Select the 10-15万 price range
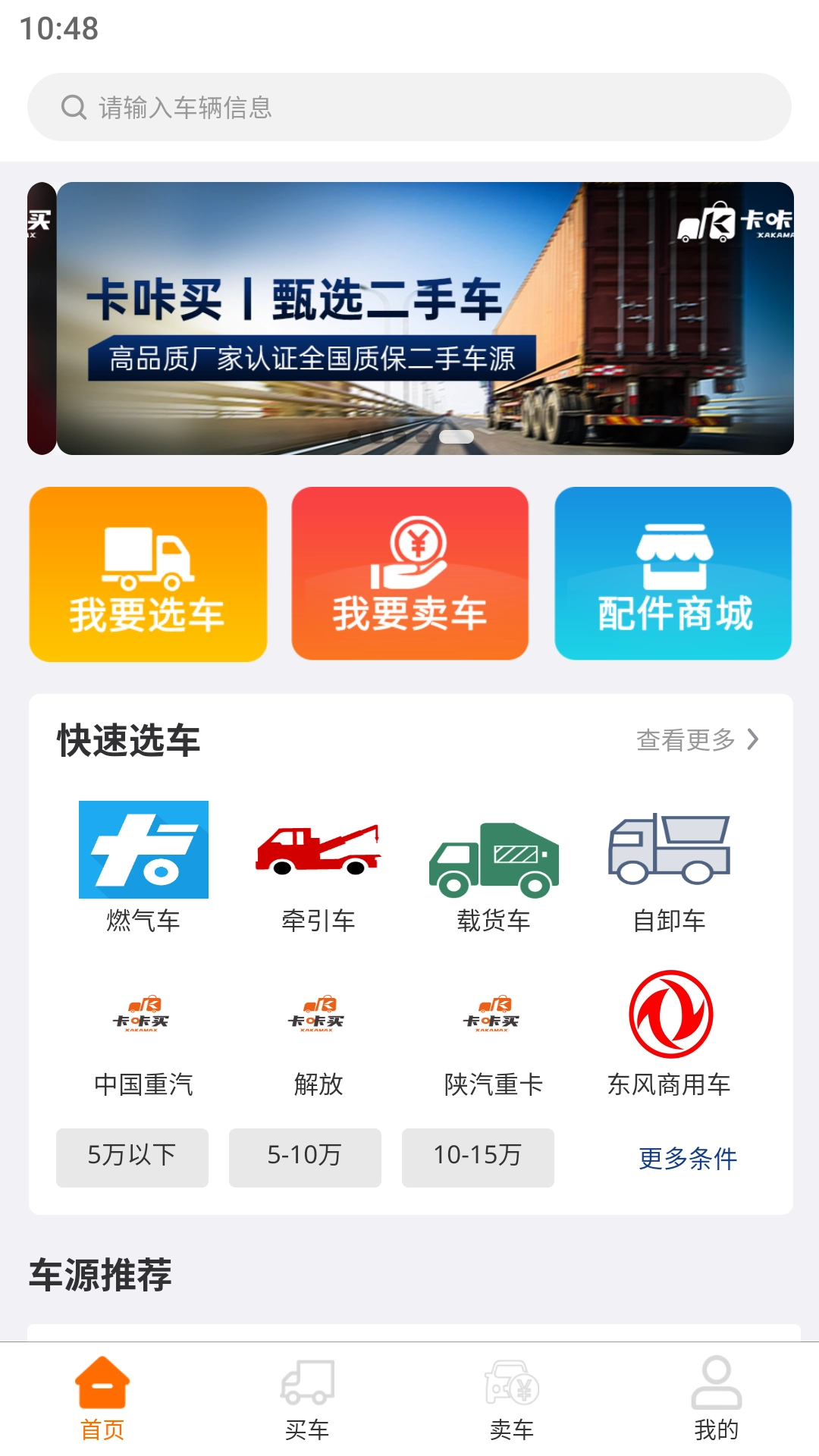Image resolution: width=819 pixels, height=1456 pixels. pos(478,1158)
